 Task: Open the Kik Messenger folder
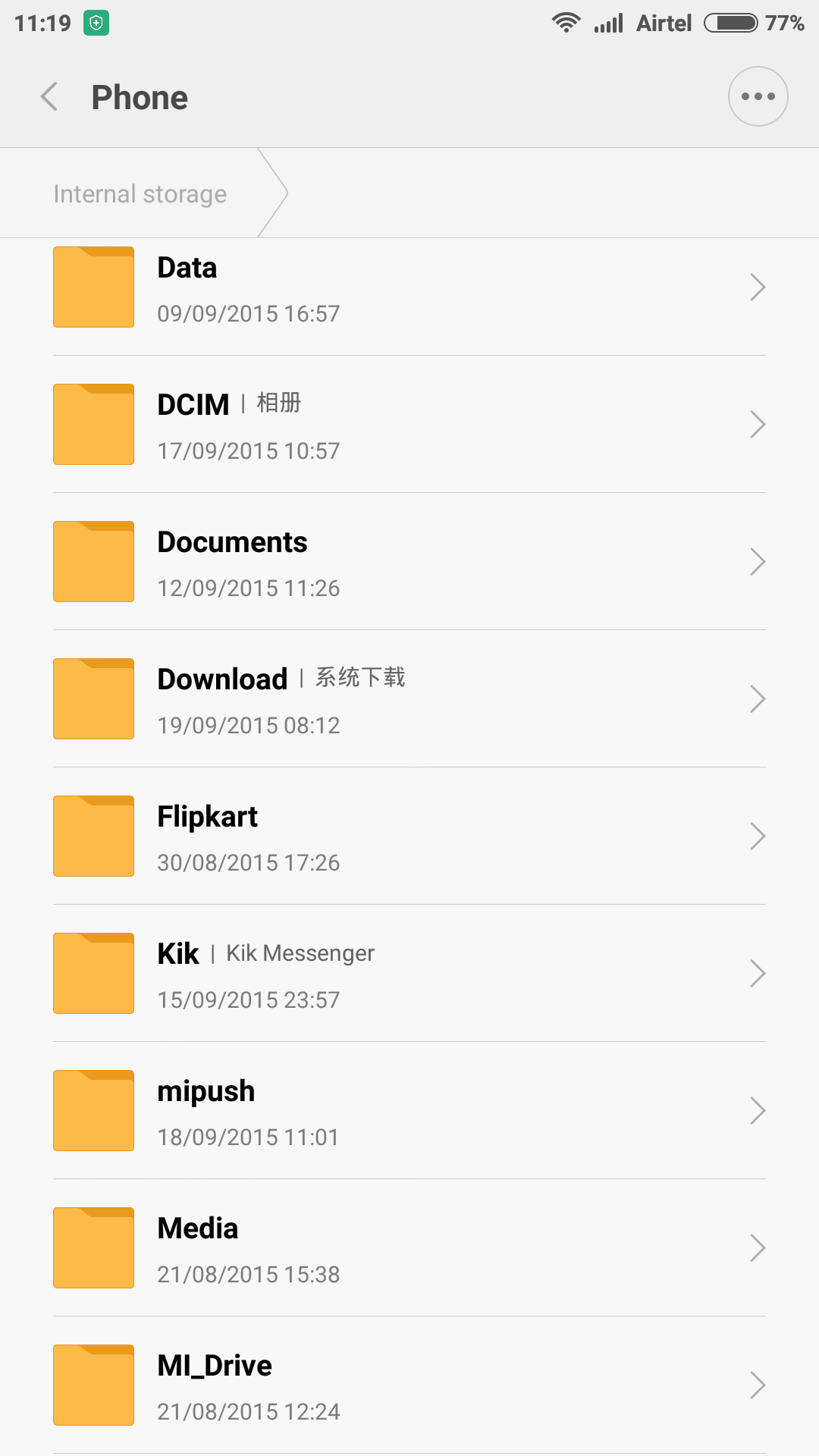(409, 974)
